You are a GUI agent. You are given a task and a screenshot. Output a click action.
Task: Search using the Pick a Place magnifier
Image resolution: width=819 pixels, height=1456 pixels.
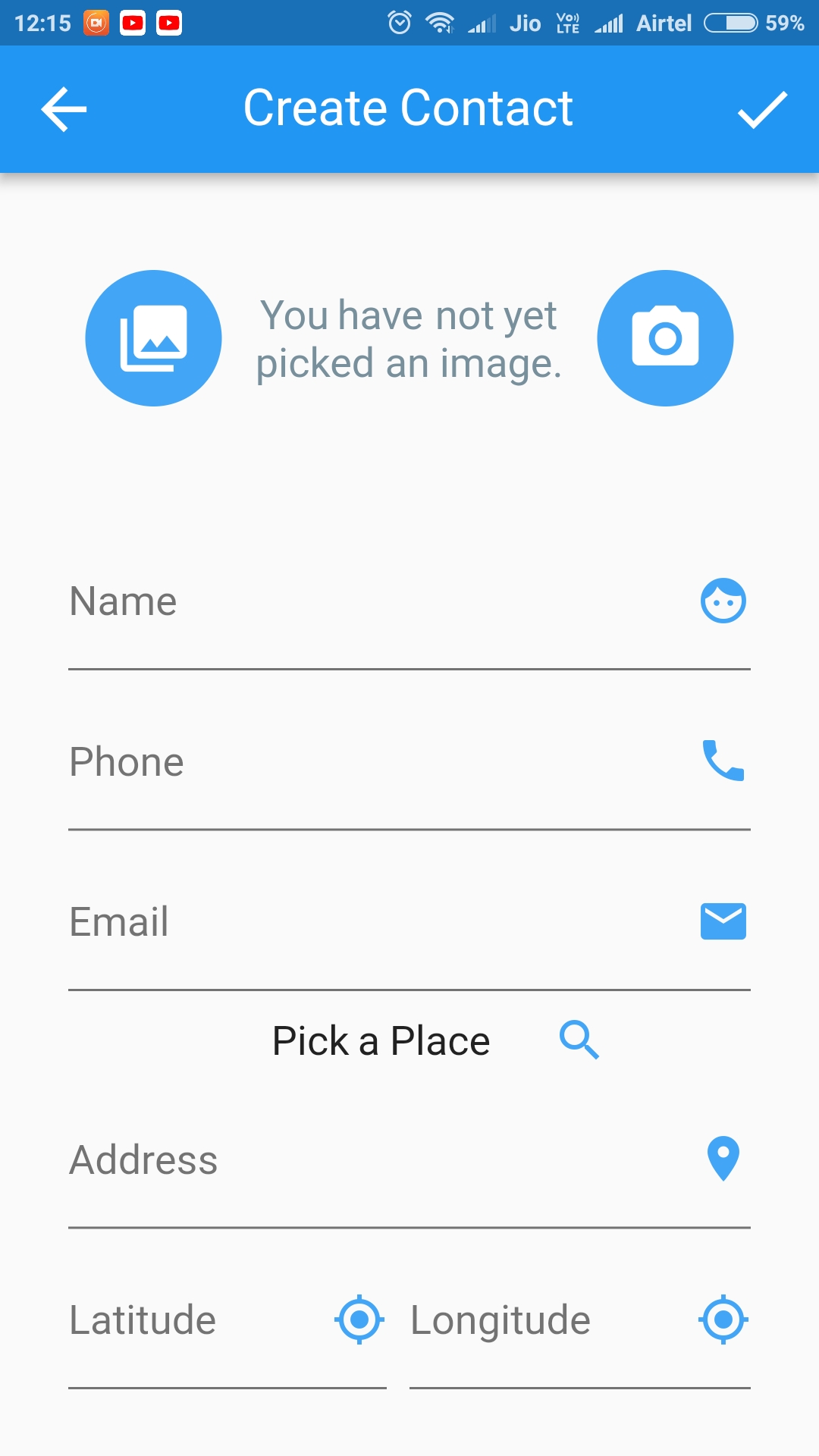pyautogui.click(x=579, y=1040)
